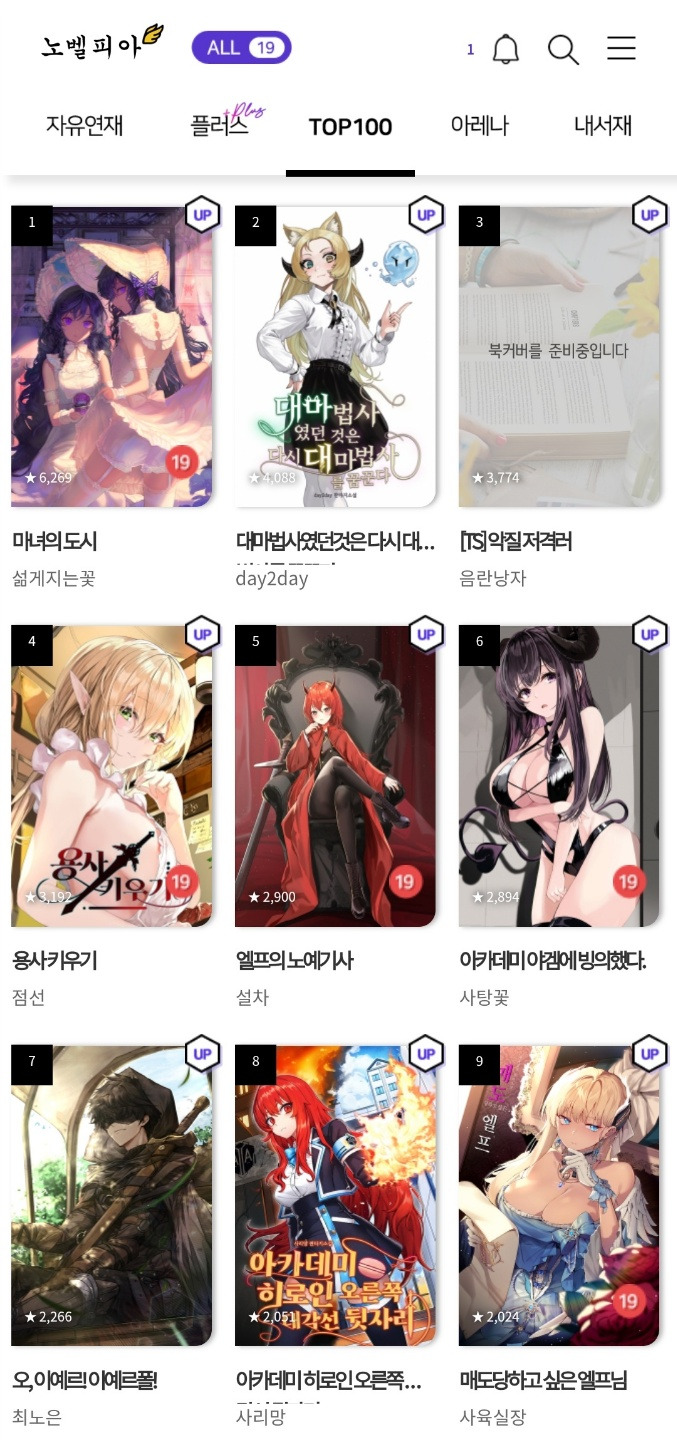This screenshot has width=677, height=1440.
Task: Switch to the 플러스 tab
Action: coord(220,126)
